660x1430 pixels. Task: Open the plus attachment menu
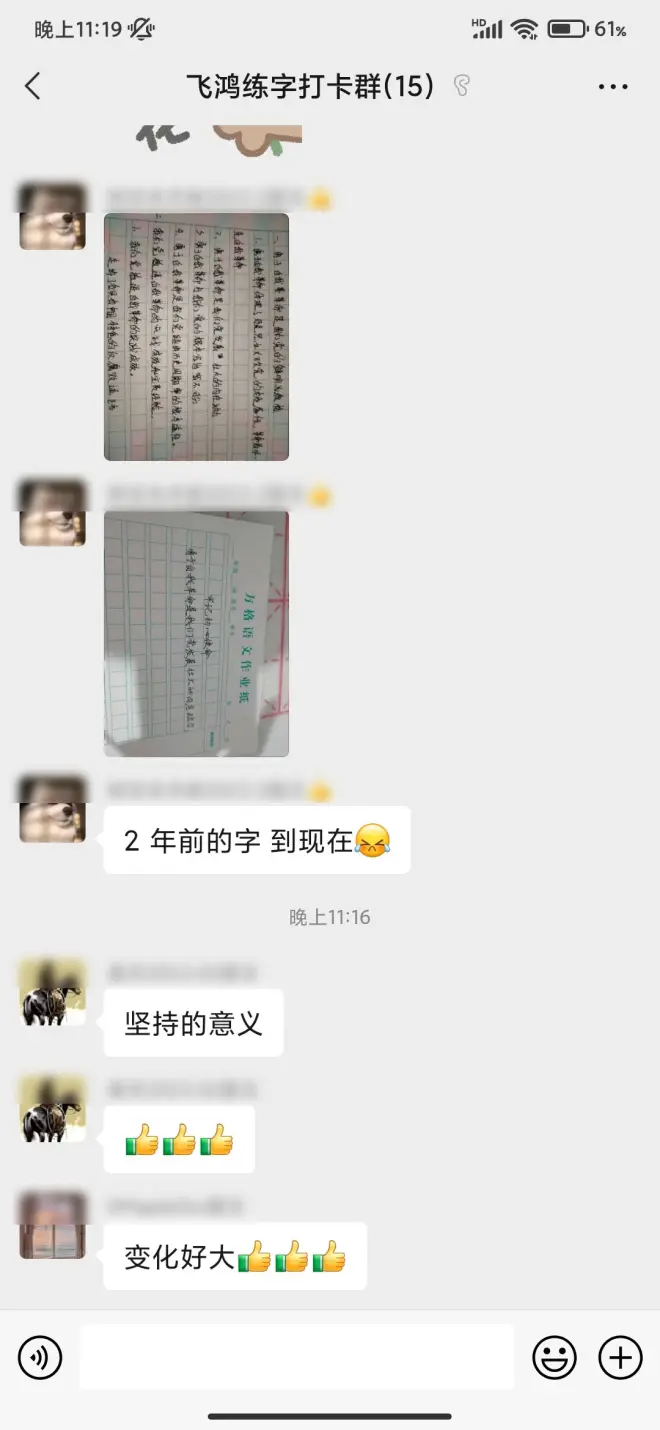(620, 1358)
